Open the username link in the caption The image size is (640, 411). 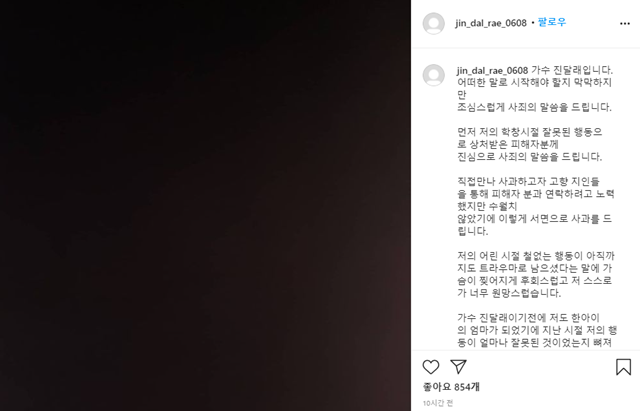point(490,70)
